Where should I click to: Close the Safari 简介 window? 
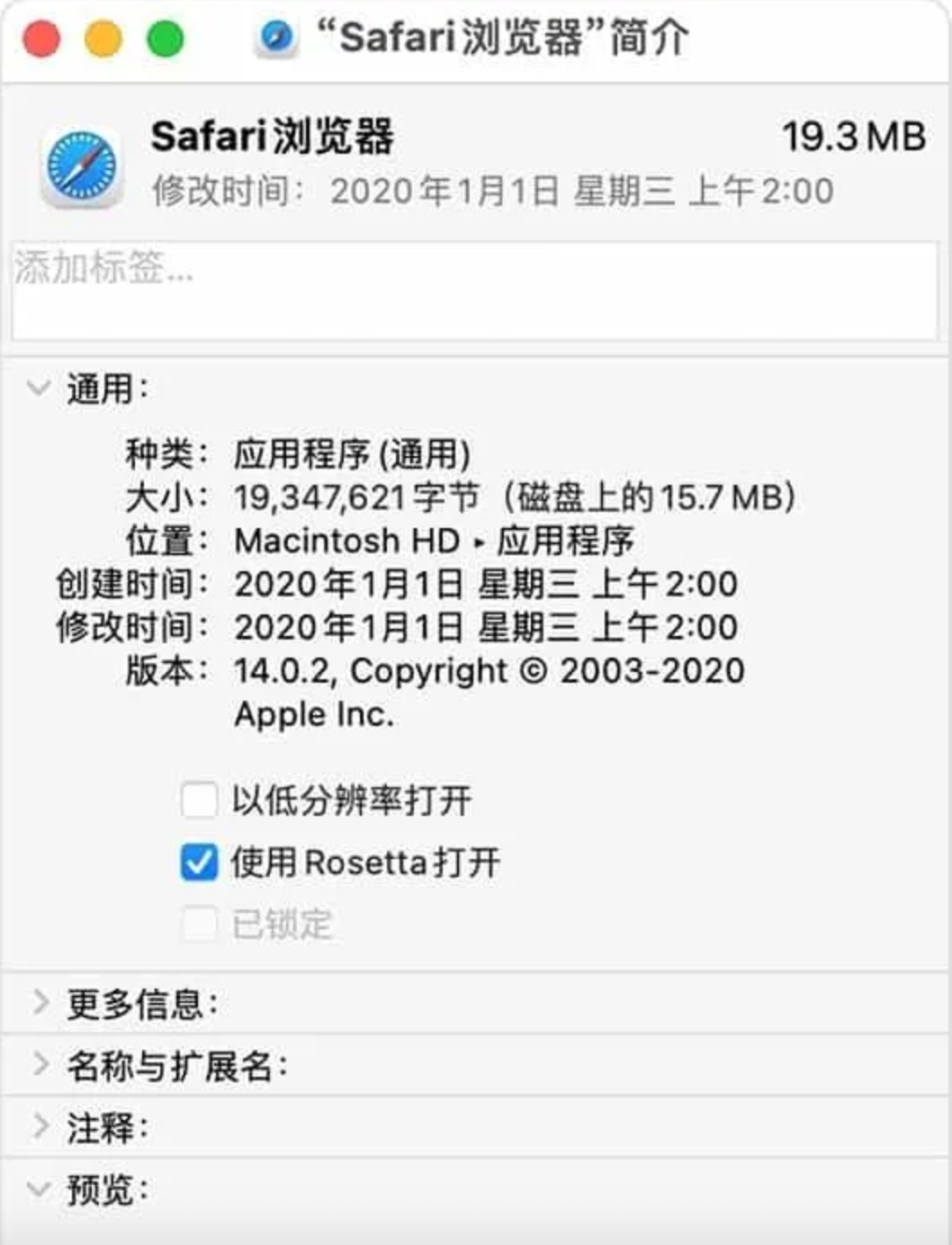point(41,39)
